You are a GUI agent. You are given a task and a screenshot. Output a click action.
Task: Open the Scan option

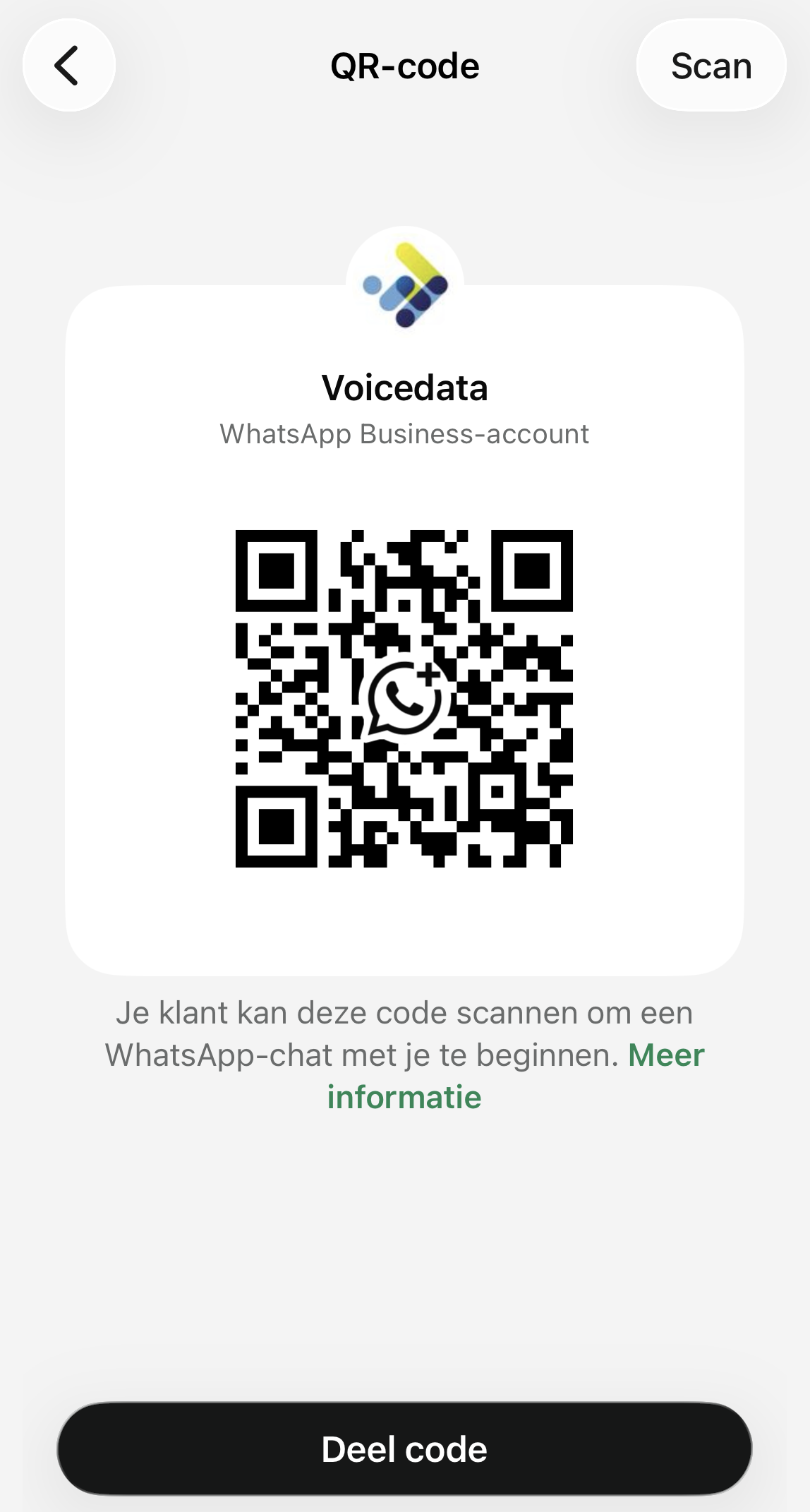pyautogui.click(x=711, y=66)
